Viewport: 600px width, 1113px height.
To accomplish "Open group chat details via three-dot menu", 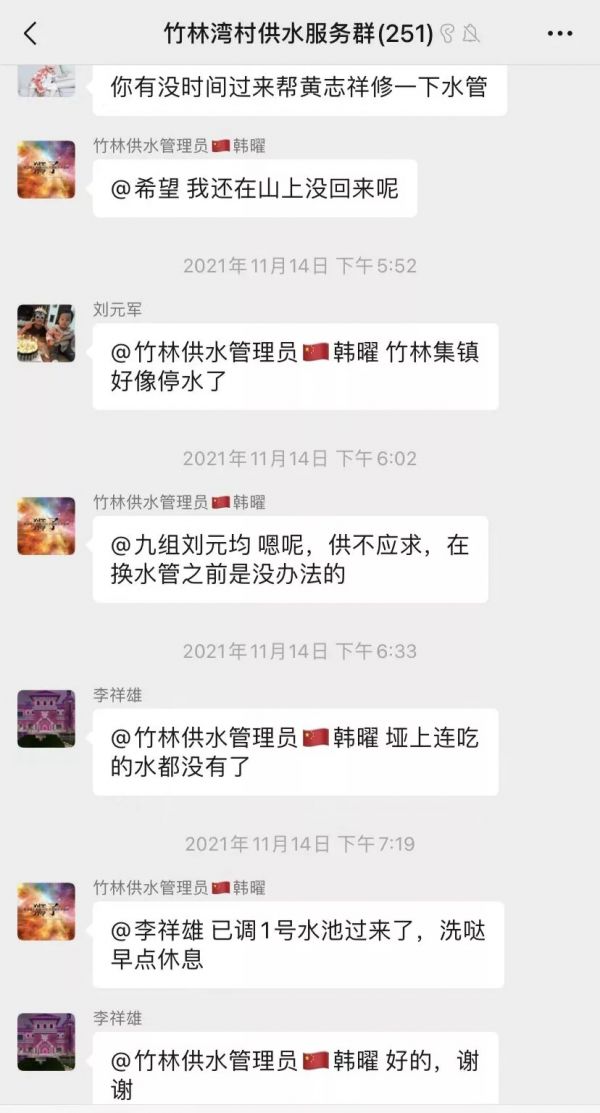I will (x=560, y=34).
